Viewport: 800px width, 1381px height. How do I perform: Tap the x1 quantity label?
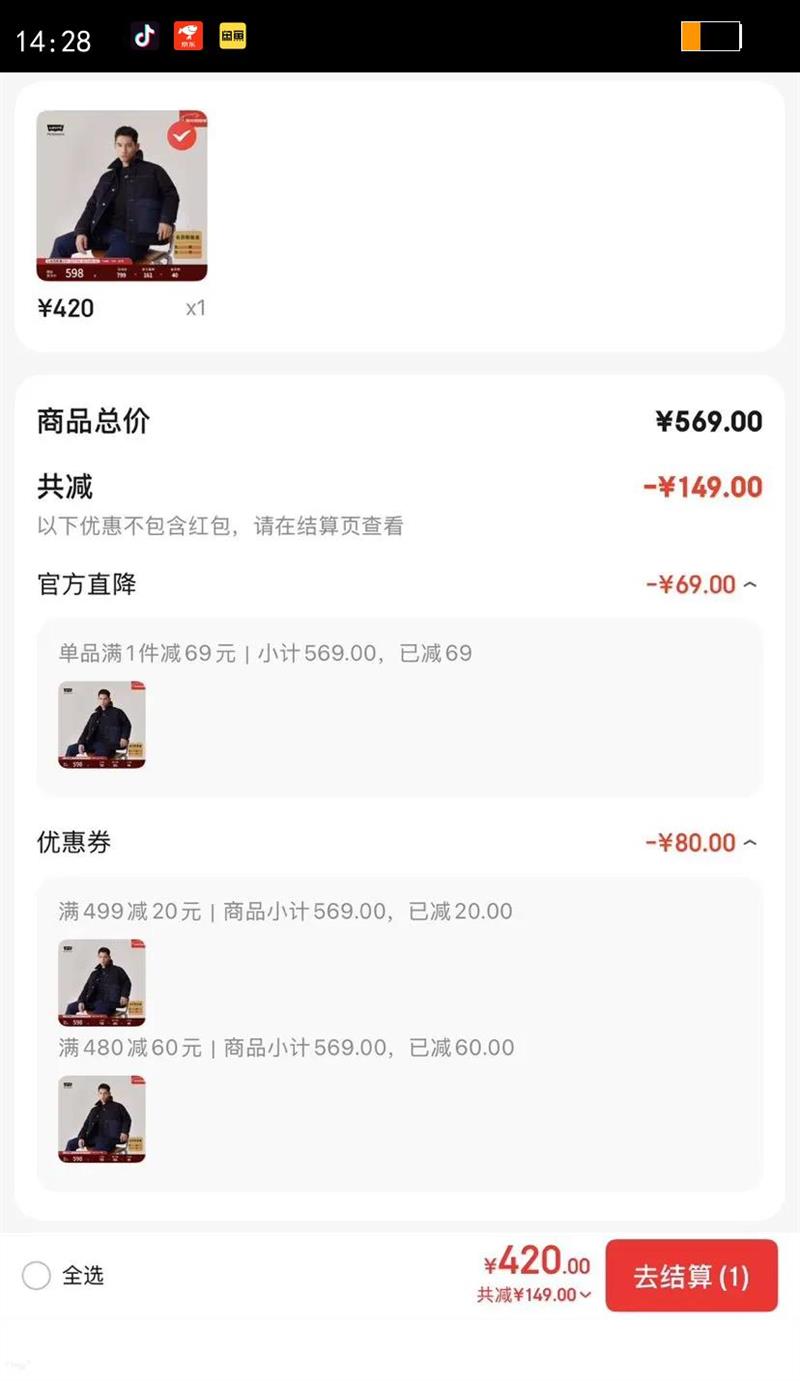(x=194, y=308)
